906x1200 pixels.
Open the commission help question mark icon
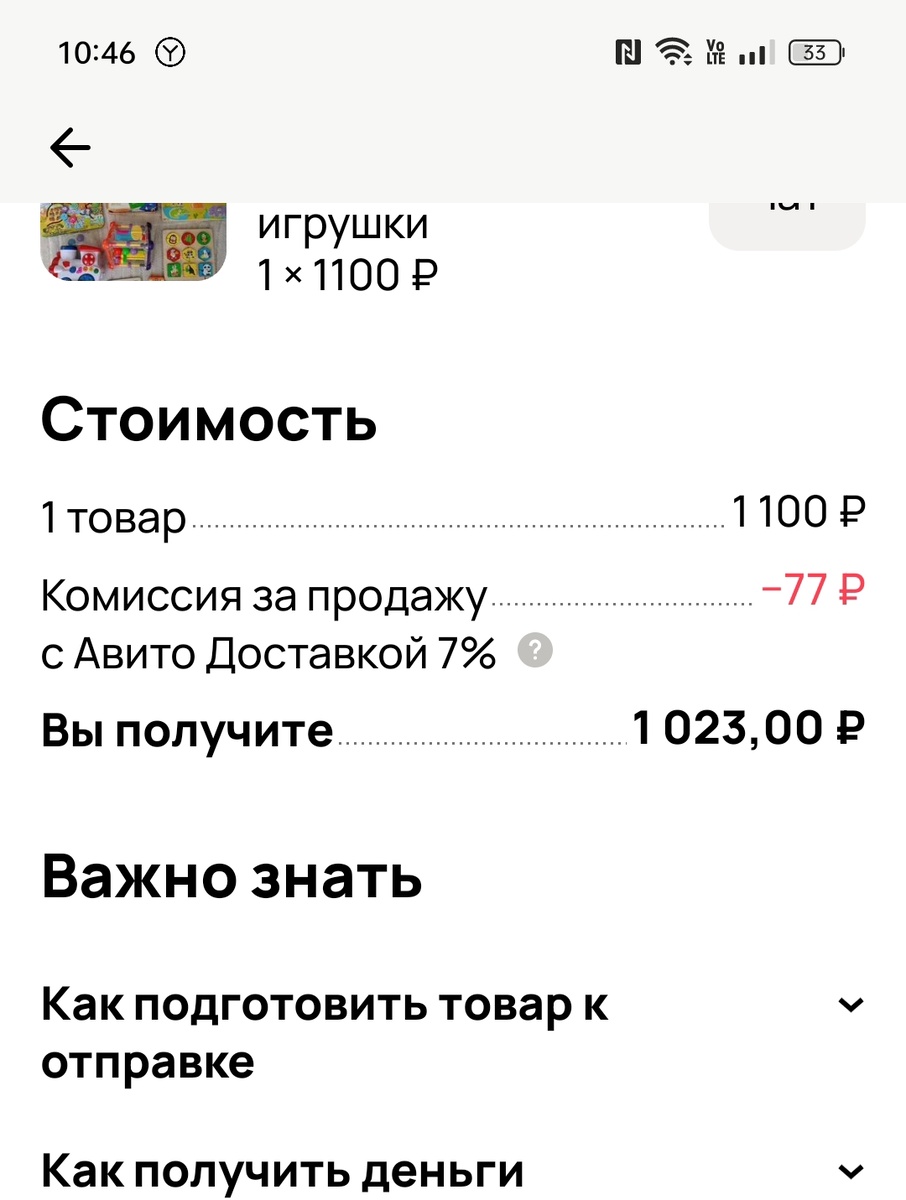(x=536, y=651)
